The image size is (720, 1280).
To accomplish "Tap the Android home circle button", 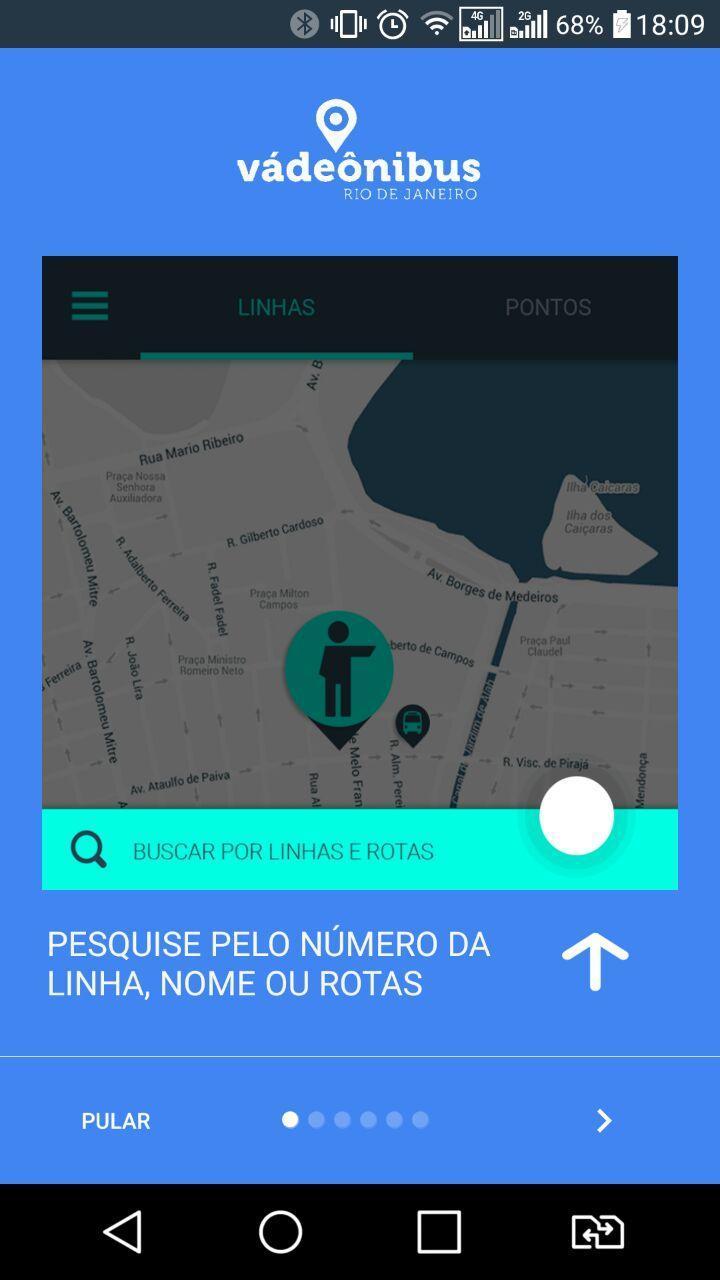I will (x=281, y=1232).
